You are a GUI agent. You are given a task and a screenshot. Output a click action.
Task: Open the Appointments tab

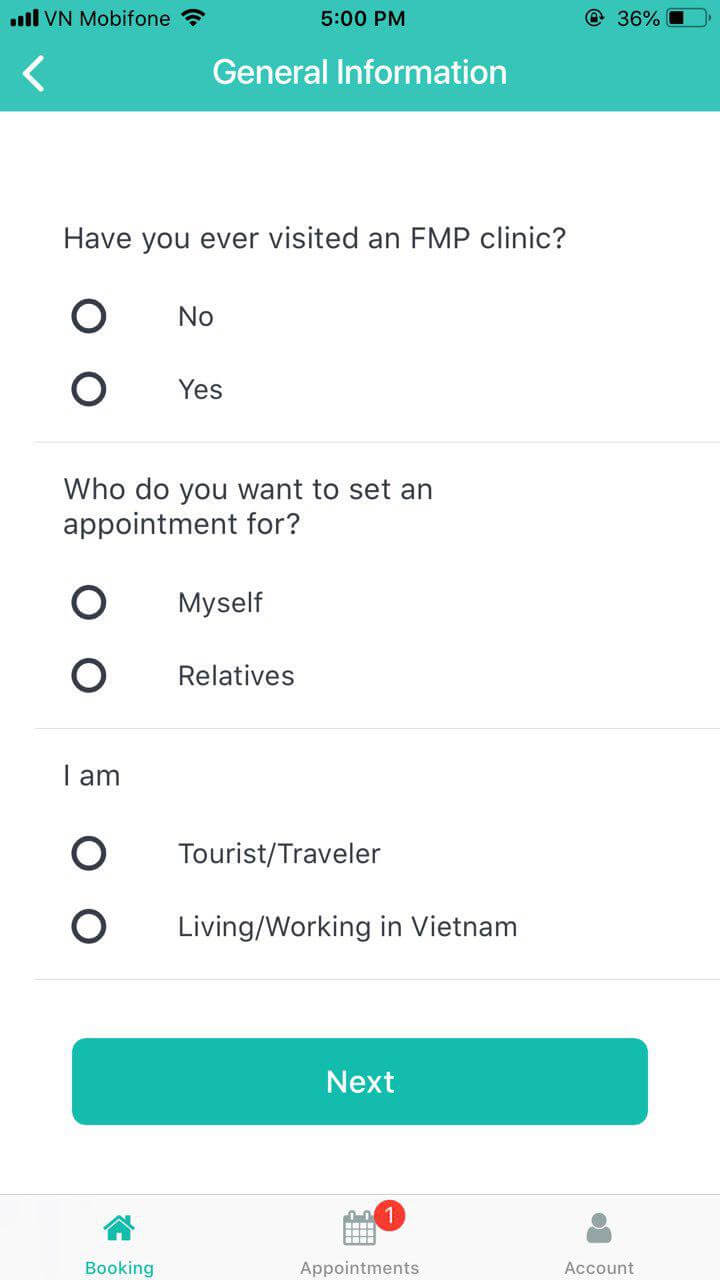click(x=360, y=1243)
